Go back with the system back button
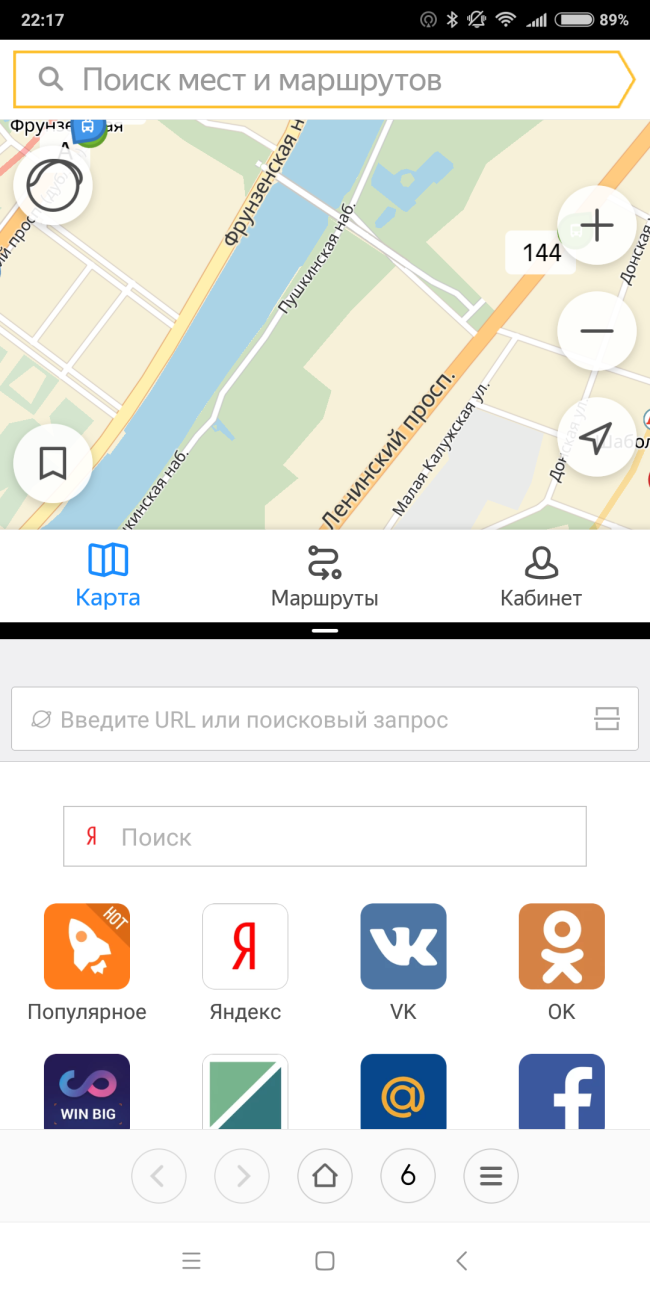This screenshot has width=650, height=1300. (461, 1261)
